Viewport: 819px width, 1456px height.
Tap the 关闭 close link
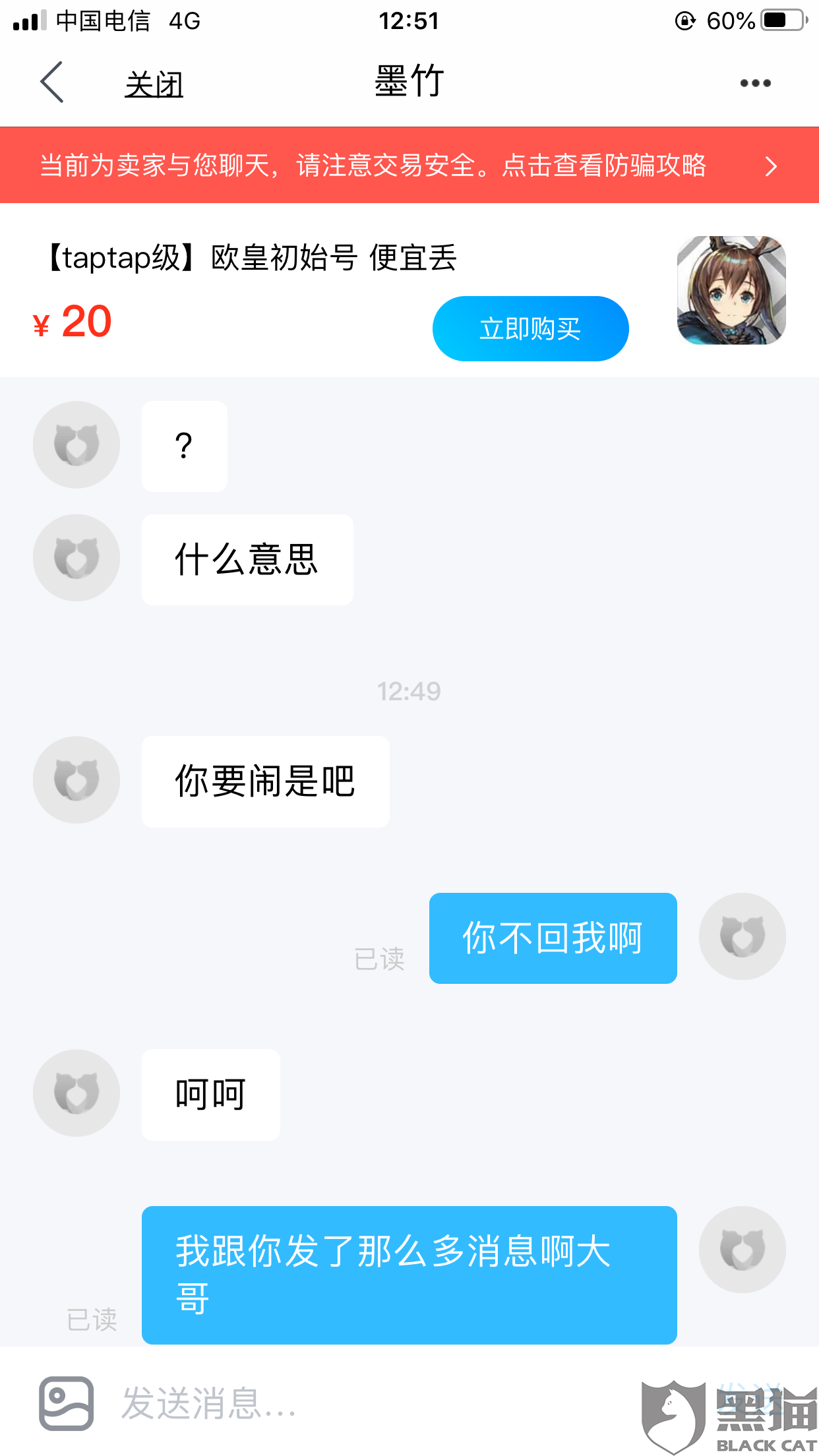(x=154, y=84)
